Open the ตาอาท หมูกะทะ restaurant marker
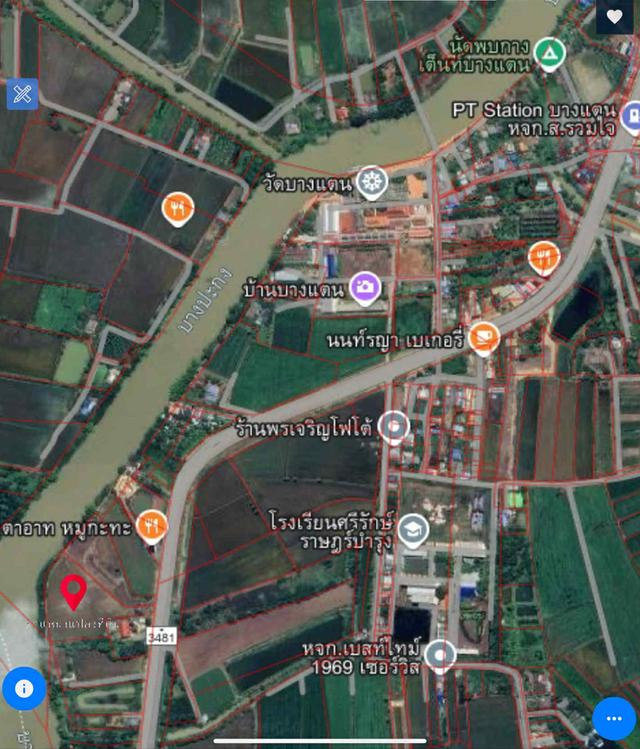 tap(151, 524)
